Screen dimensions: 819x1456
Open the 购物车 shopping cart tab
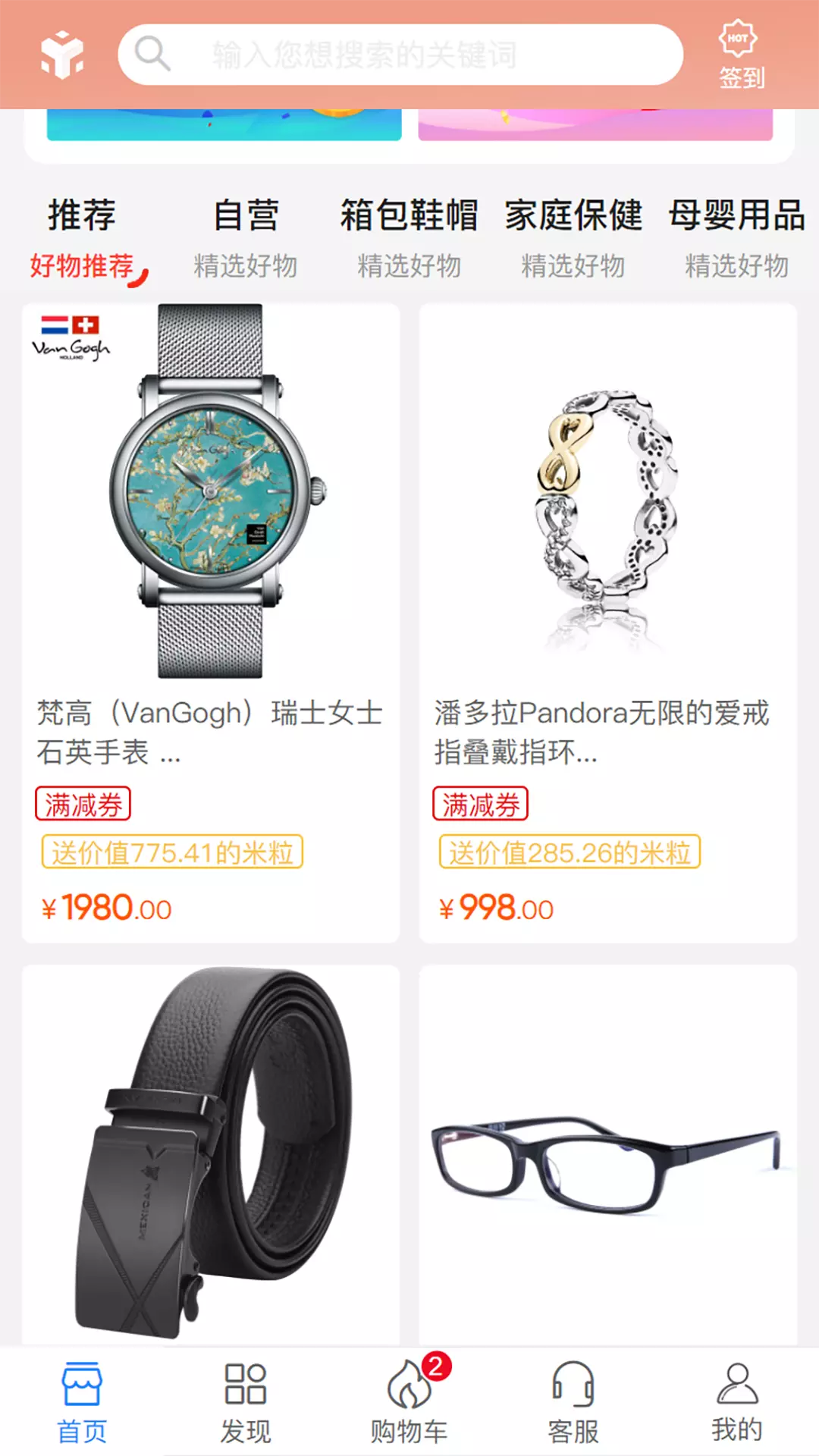[409, 1403]
